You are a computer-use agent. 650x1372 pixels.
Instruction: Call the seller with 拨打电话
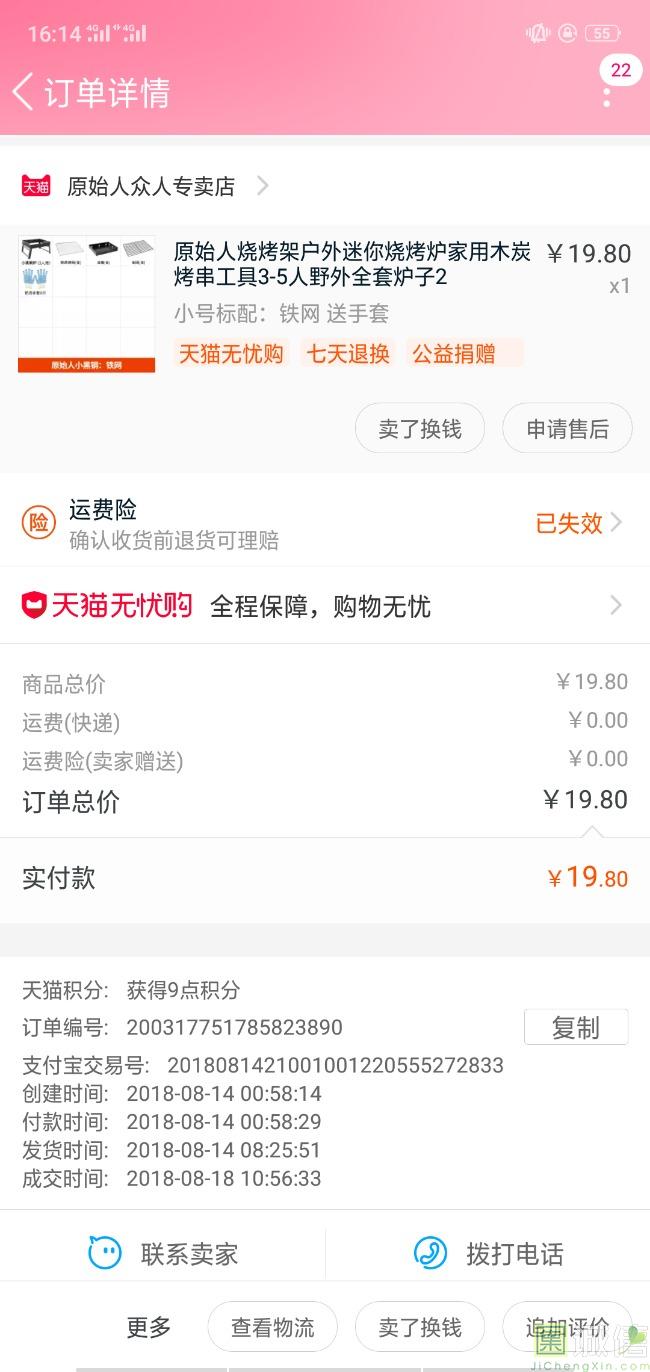(489, 1253)
